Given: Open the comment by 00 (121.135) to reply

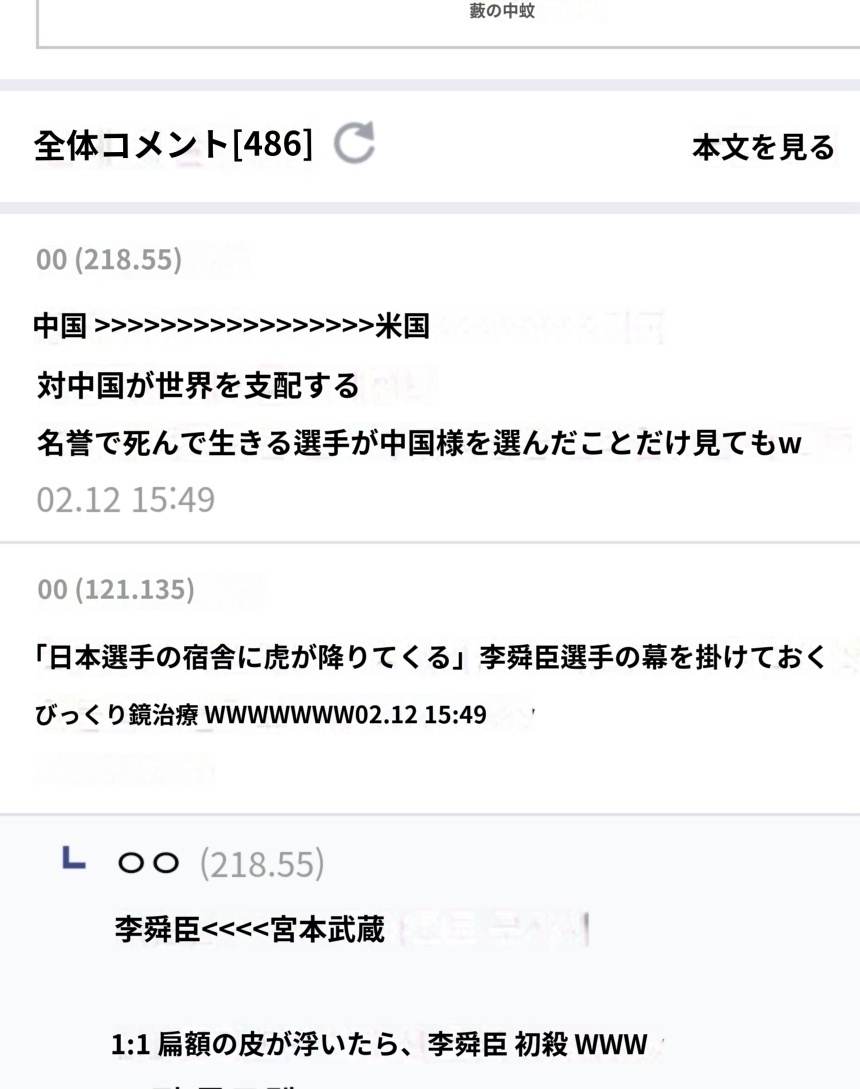Looking at the screenshot, I should click(430, 657).
